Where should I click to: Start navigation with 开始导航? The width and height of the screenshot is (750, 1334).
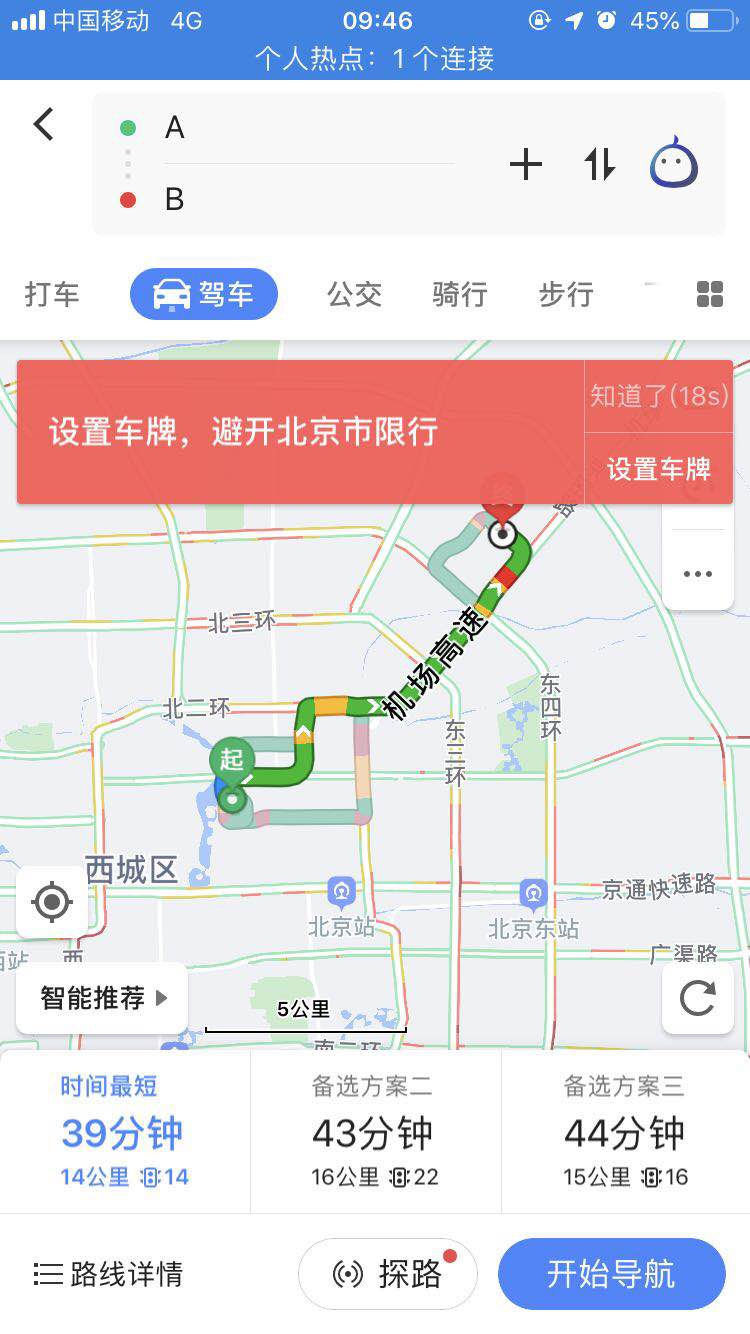click(611, 1274)
